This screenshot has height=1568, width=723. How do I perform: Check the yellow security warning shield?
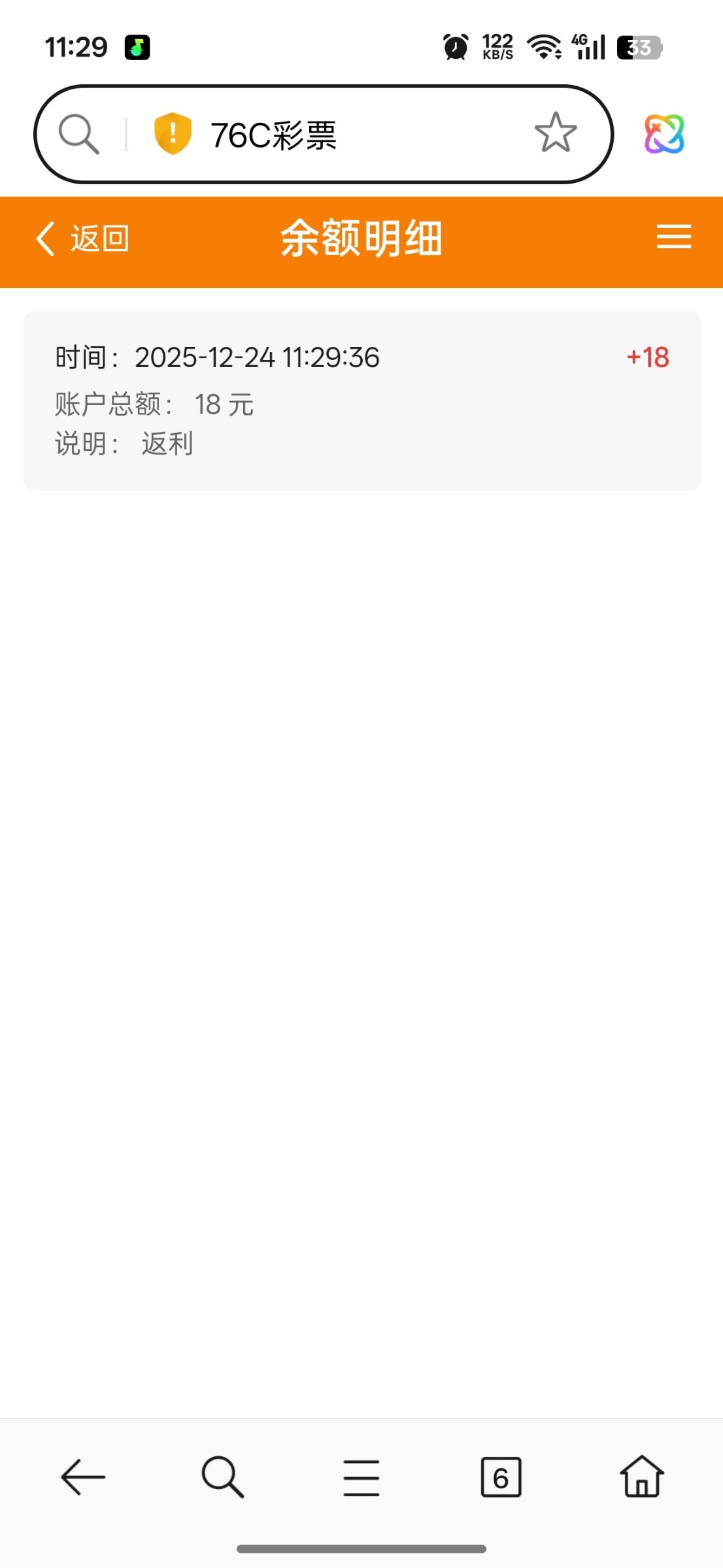pos(173,134)
